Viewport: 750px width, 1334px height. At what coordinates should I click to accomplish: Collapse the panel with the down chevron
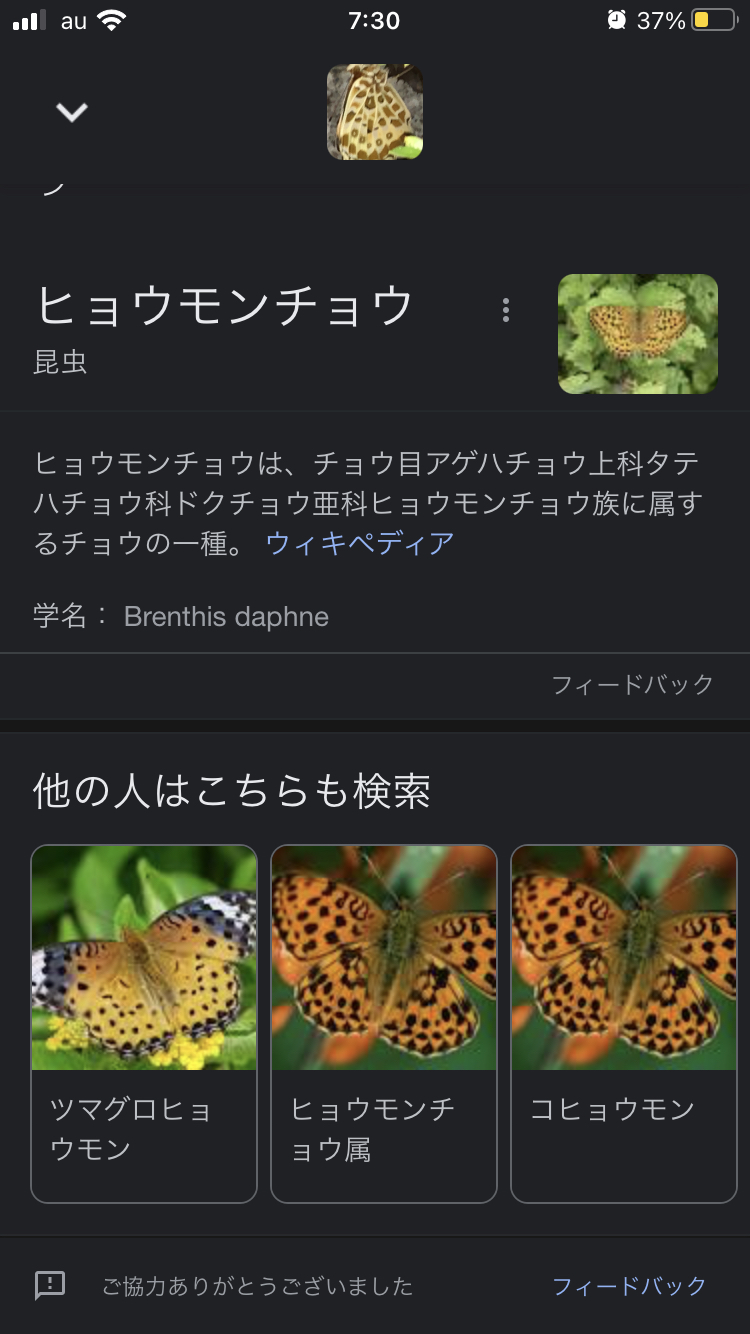(72, 112)
